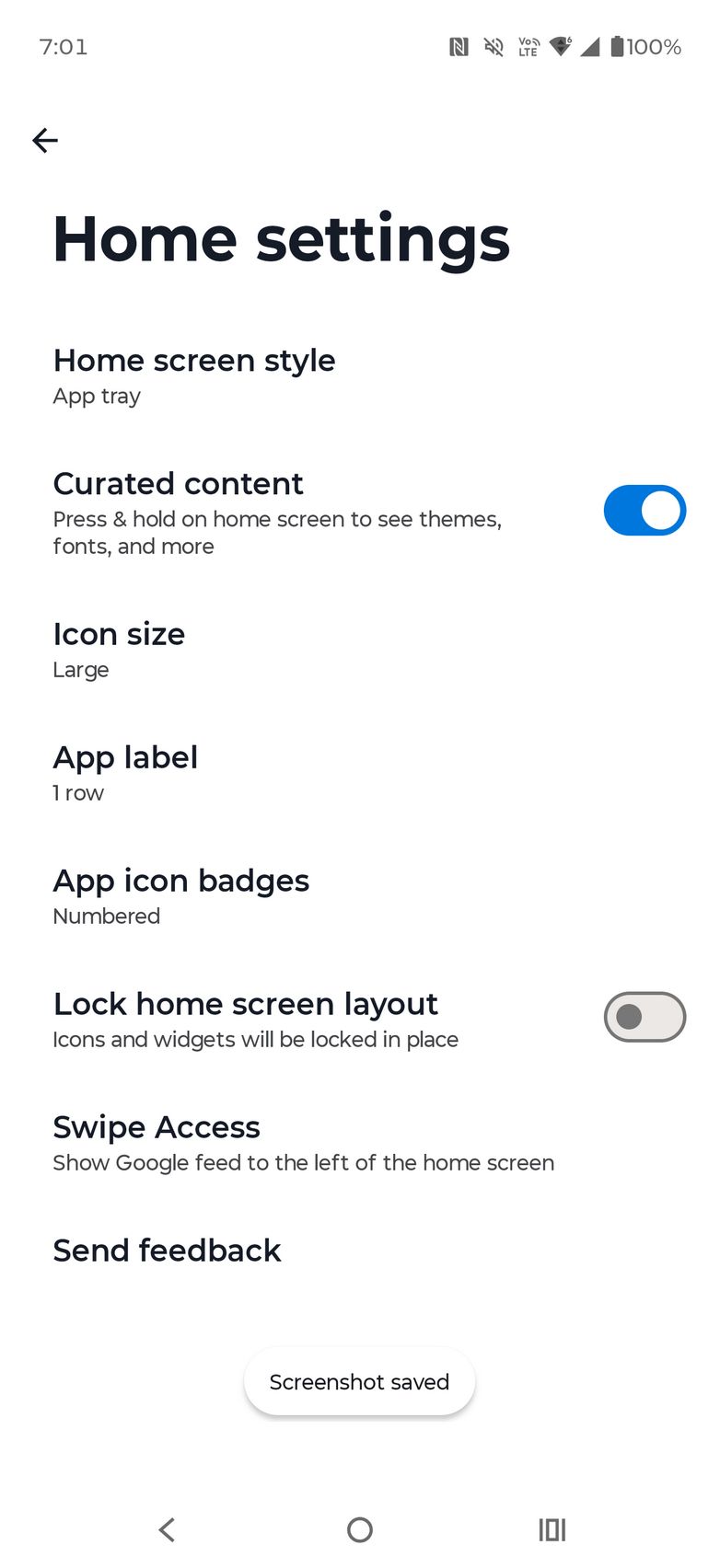Select Send feedback
Screen dimensions: 720x1568
coord(167,1251)
